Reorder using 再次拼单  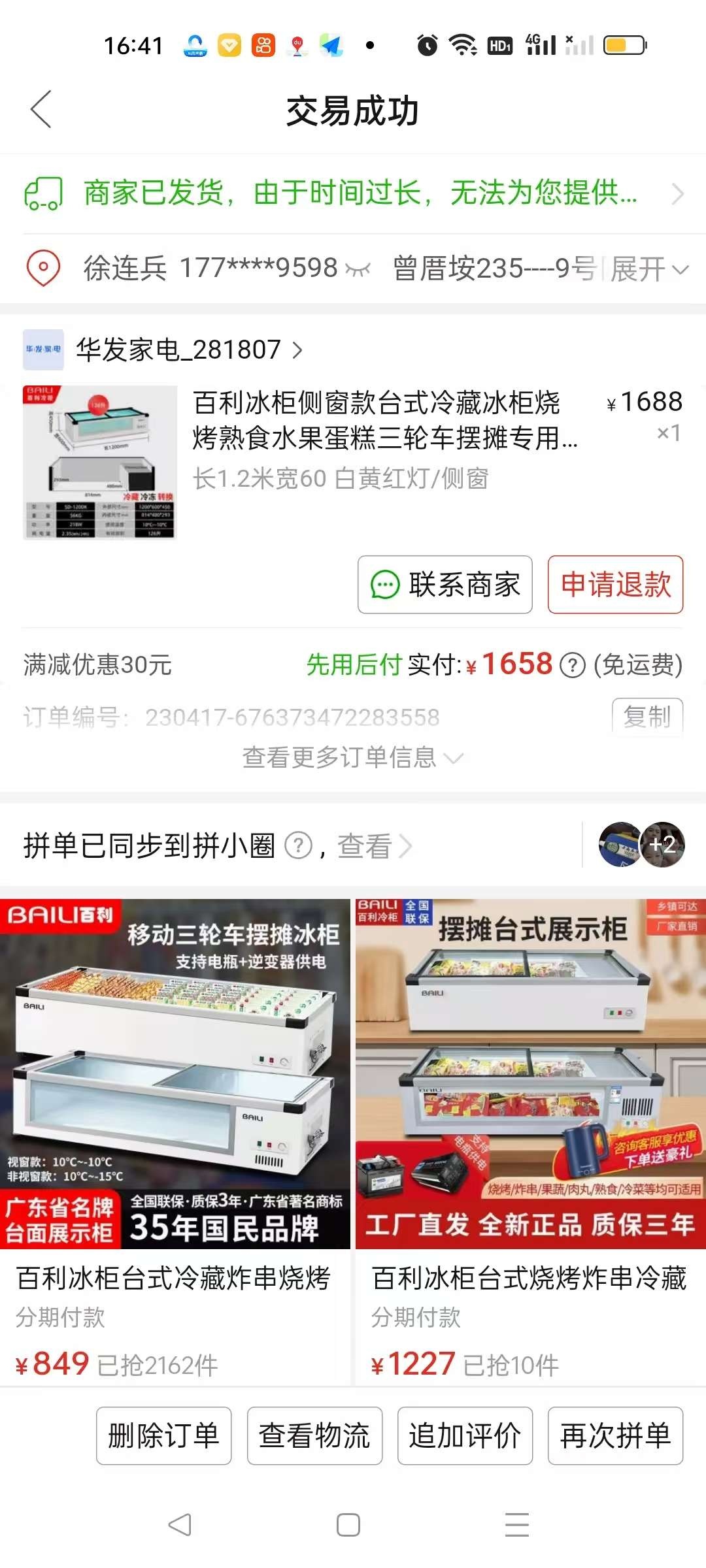click(615, 1435)
